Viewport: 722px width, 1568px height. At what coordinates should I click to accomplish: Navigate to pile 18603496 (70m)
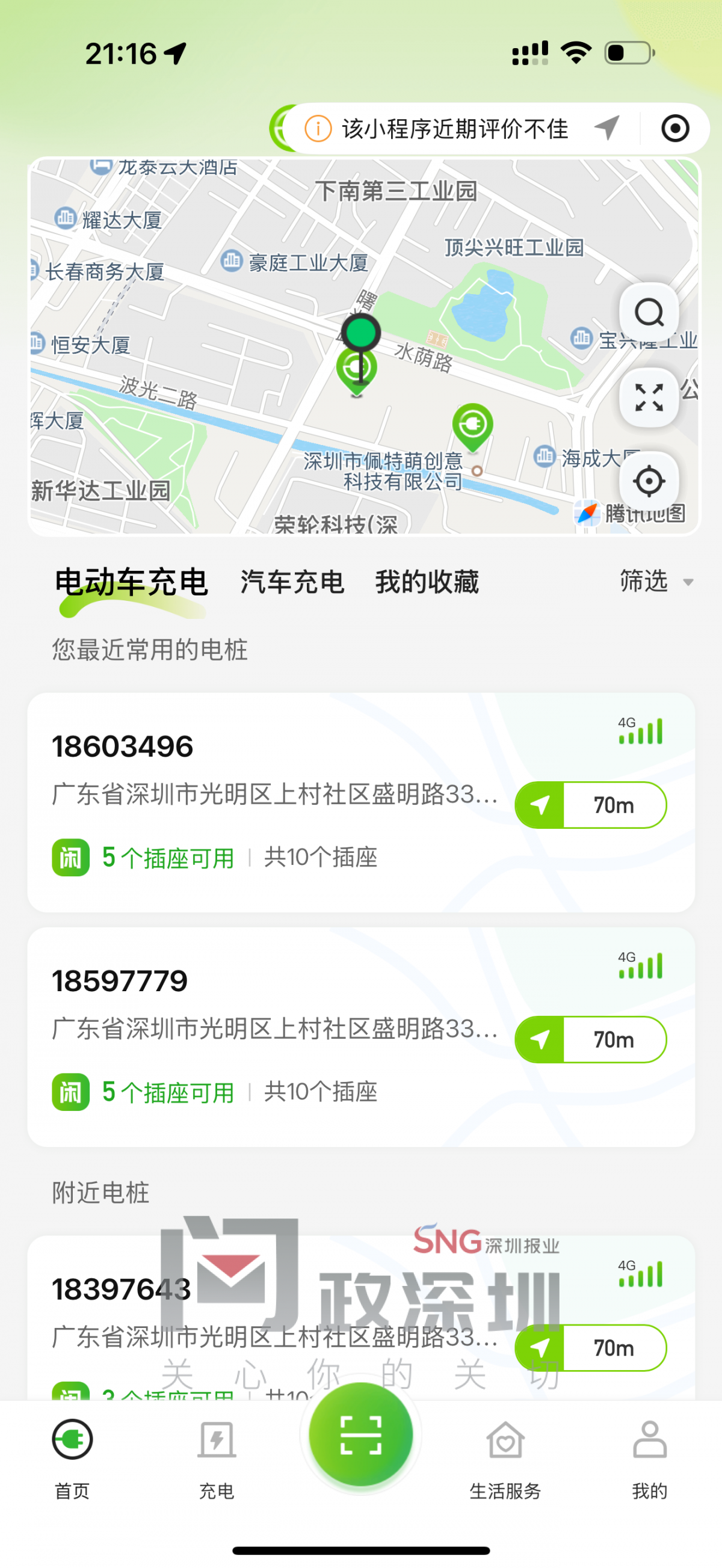(590, 805)
